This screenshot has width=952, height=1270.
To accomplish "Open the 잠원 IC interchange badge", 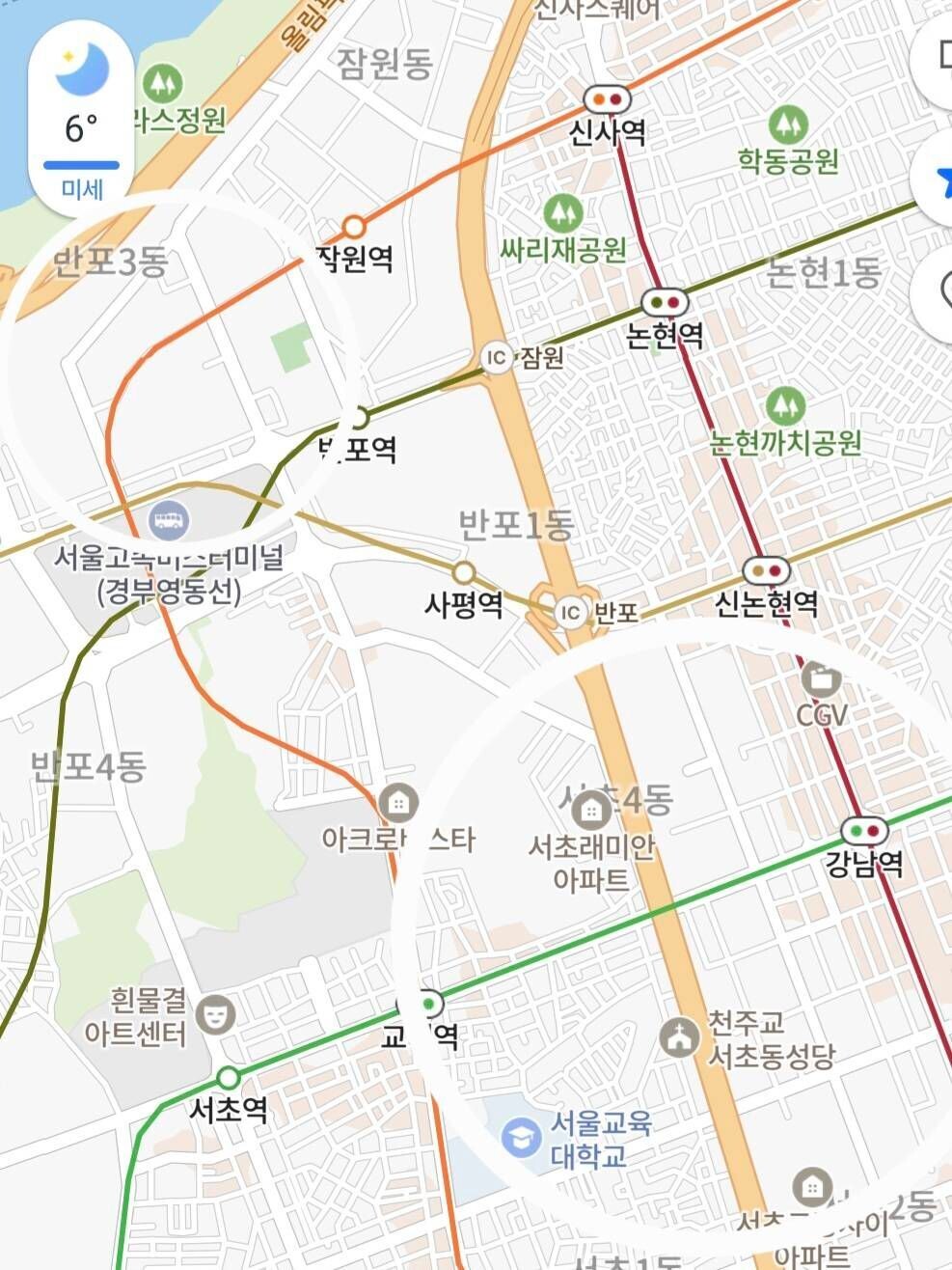I will pos(494,355).
